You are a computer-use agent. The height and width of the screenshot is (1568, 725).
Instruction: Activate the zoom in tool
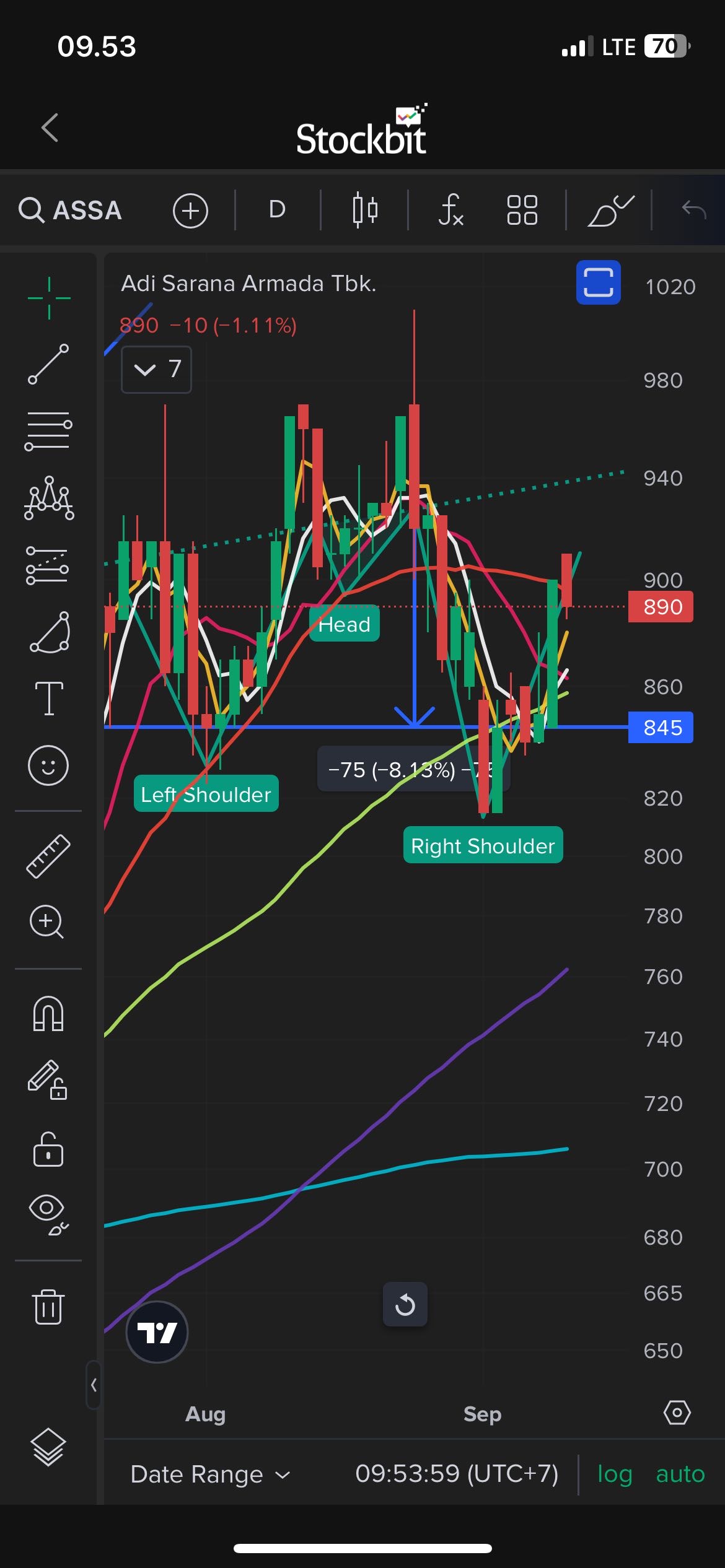[47, 922]
